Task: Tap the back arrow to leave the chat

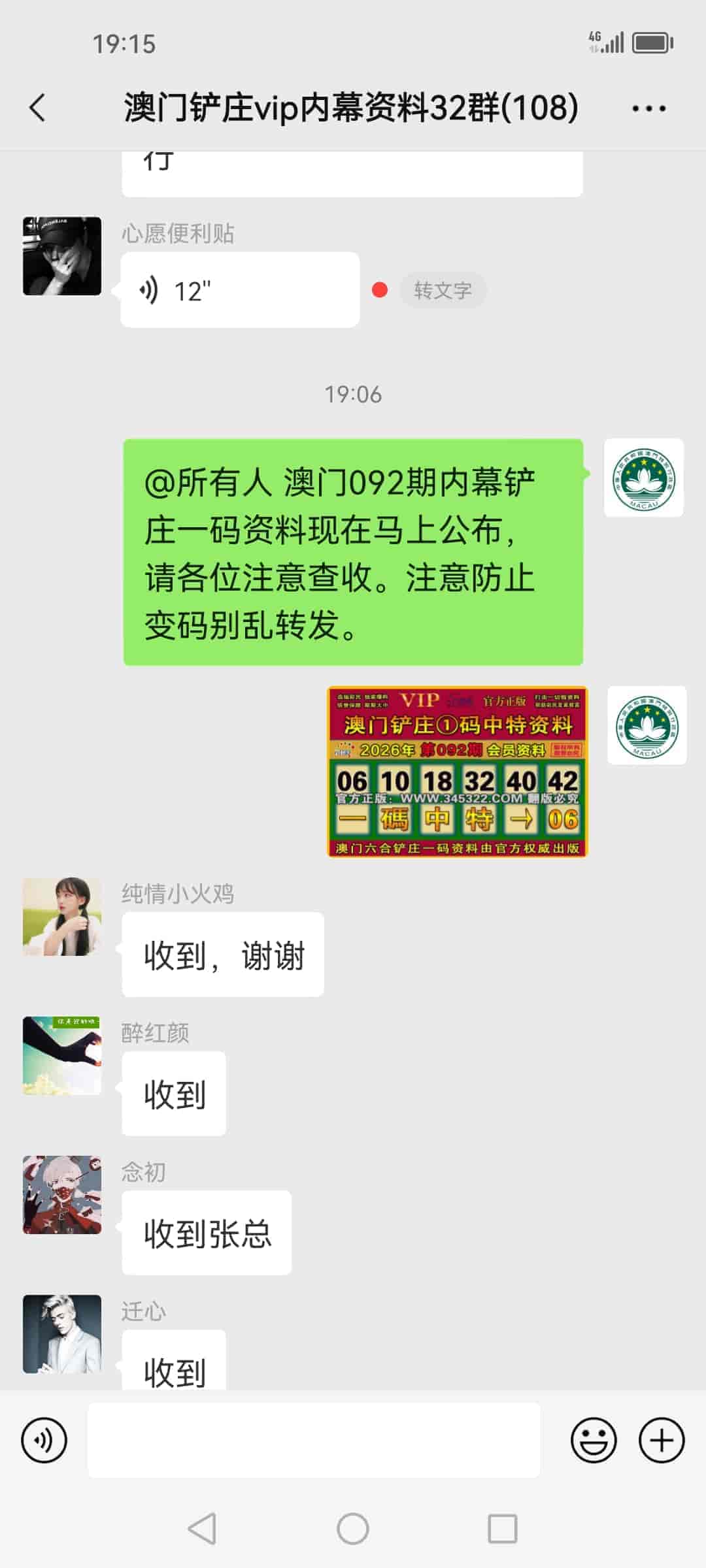Action: [37, 108]
